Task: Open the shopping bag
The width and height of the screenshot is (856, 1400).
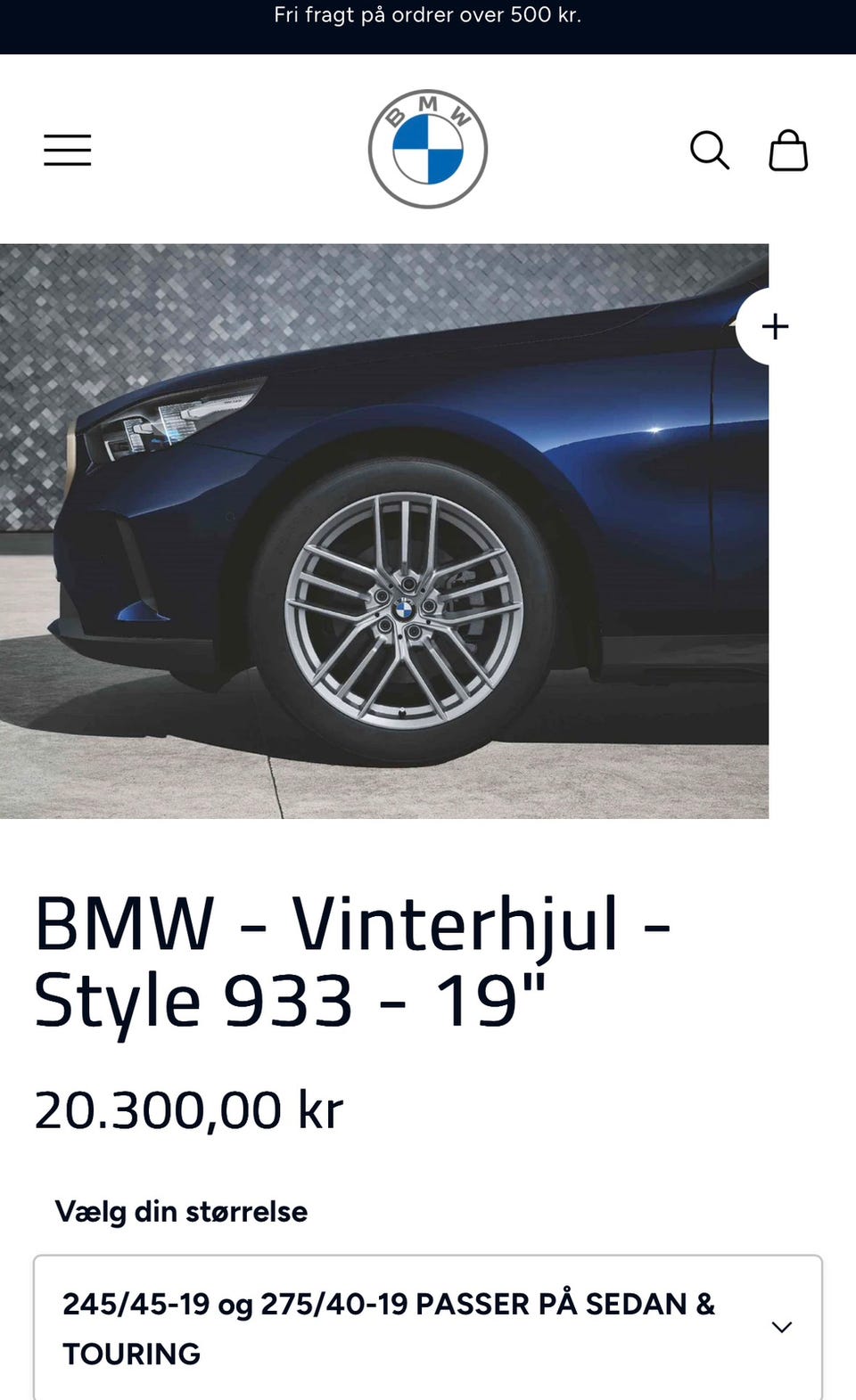Action: tap(788, 150)
